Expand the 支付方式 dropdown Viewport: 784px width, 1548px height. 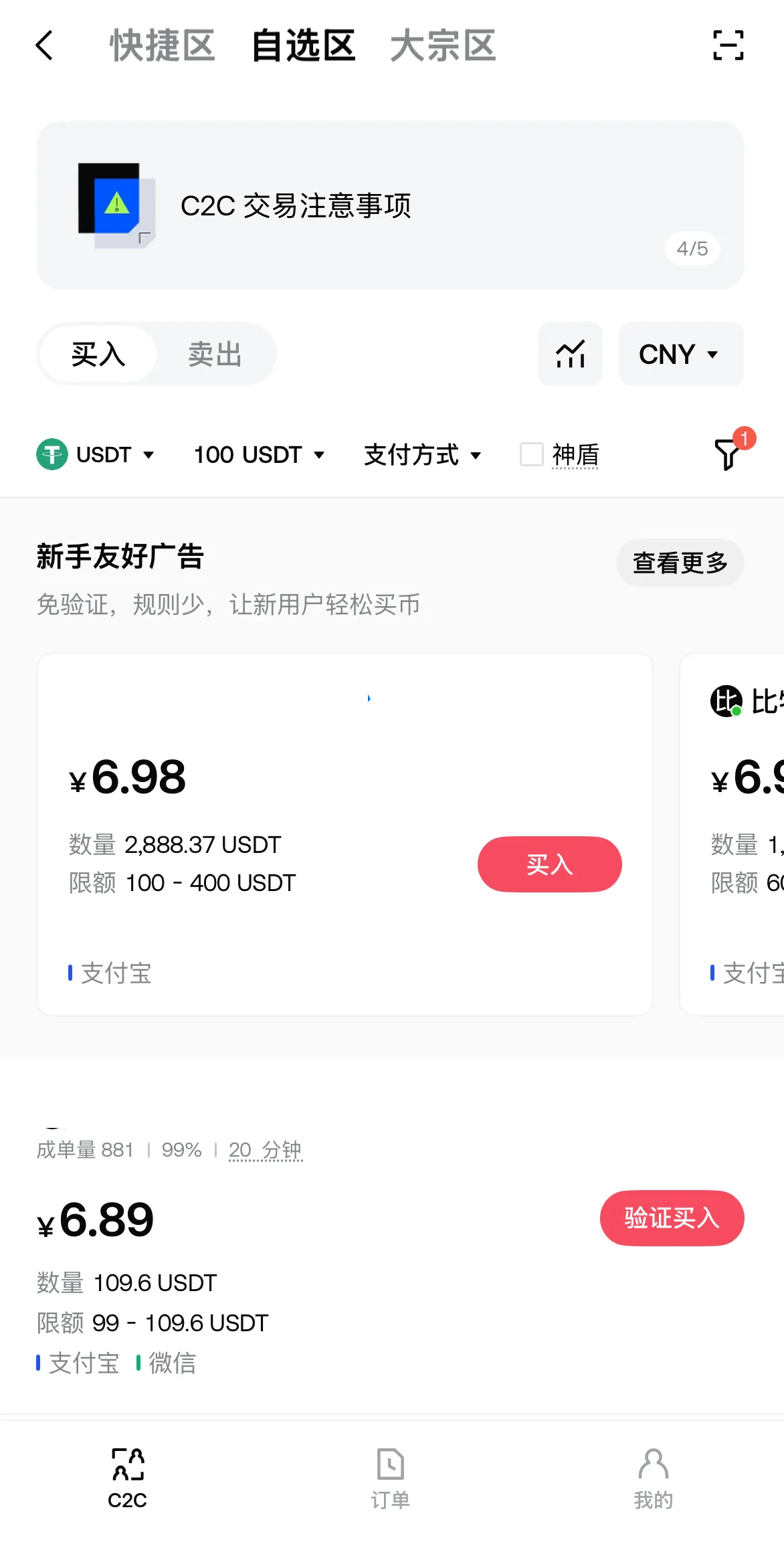[x=422, y=455]
